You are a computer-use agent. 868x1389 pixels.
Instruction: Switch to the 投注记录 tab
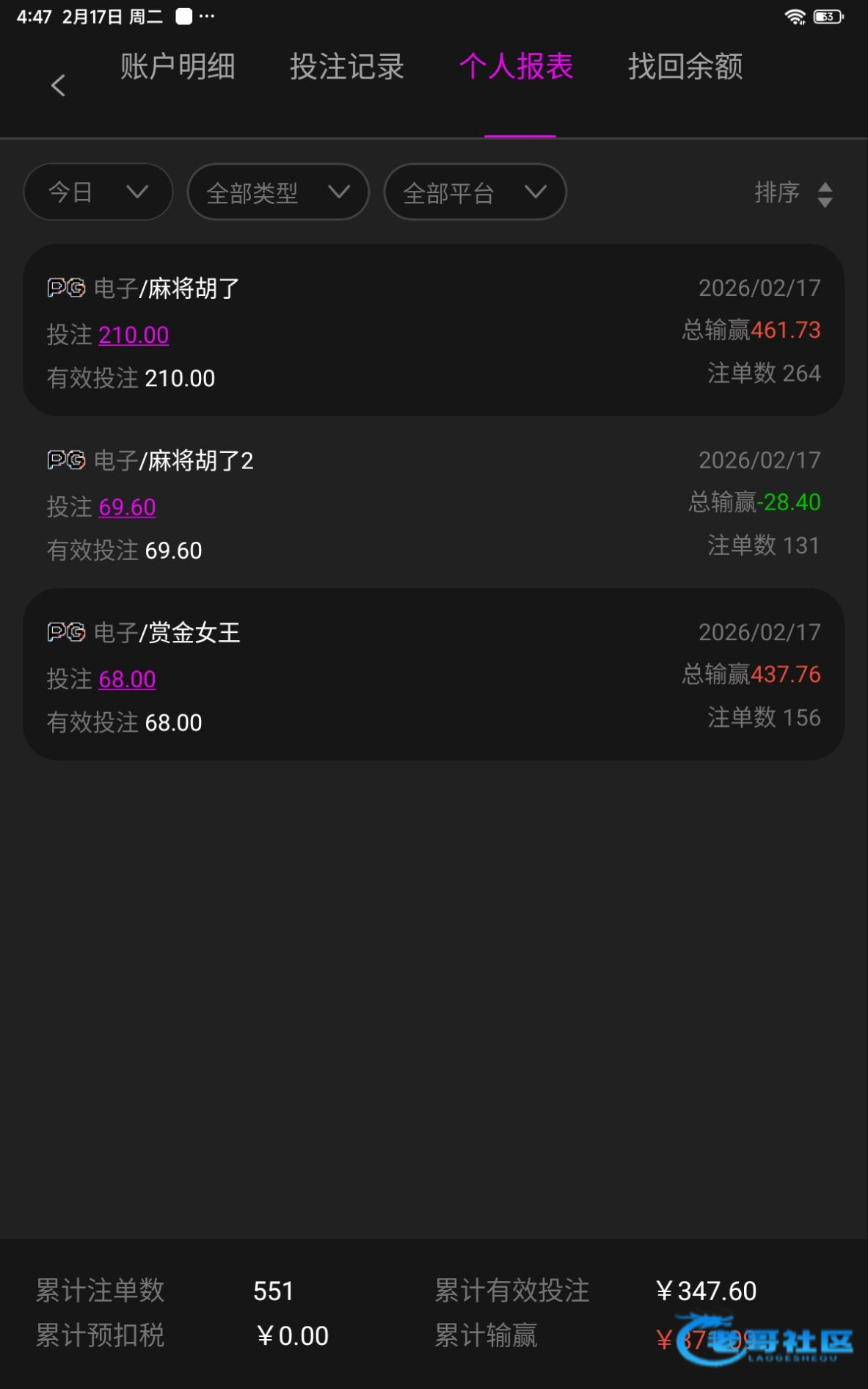point(347,67)
